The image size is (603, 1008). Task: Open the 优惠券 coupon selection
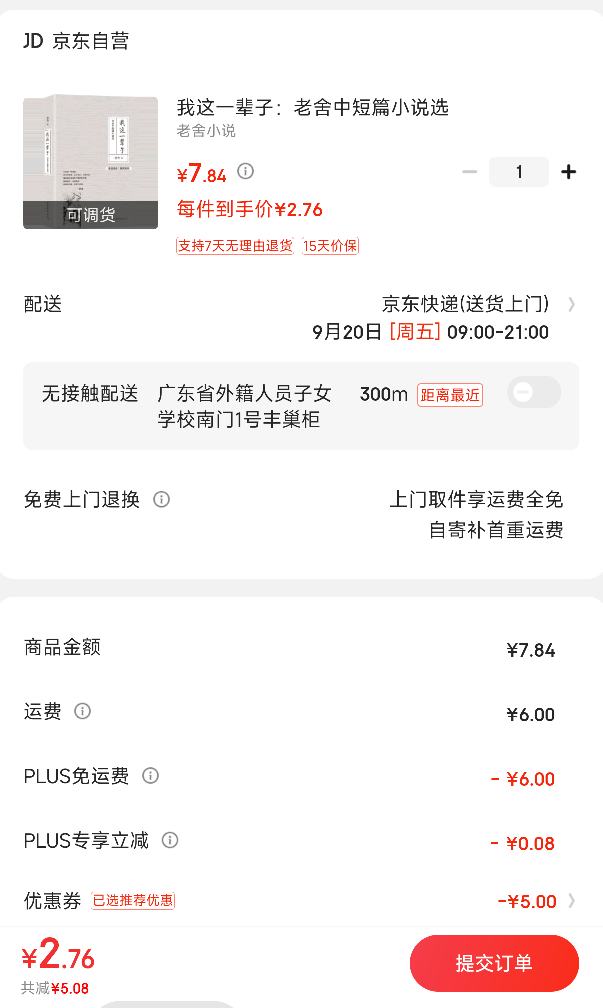301,901
